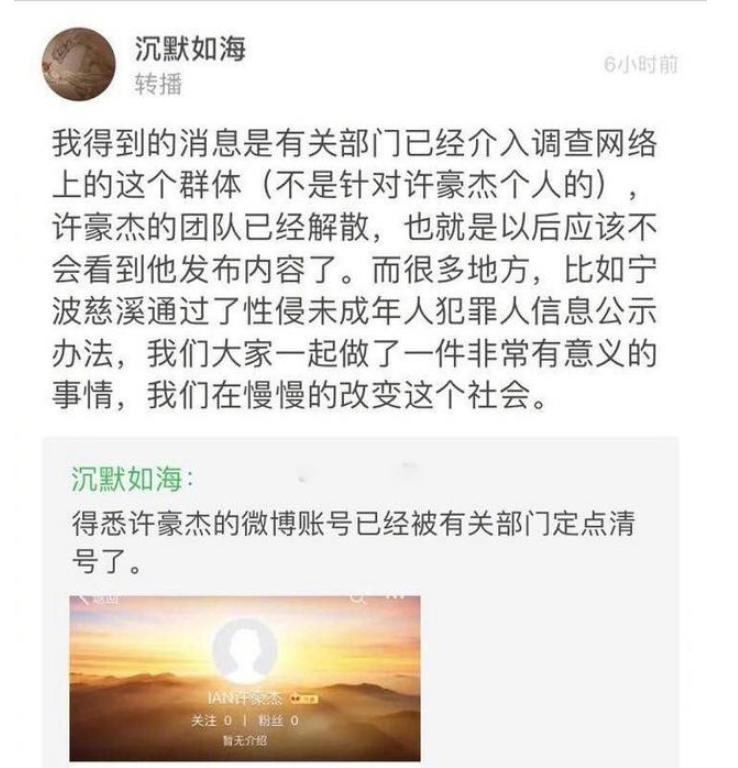Click the 暂无介绍 bio text

coord(245,740)
